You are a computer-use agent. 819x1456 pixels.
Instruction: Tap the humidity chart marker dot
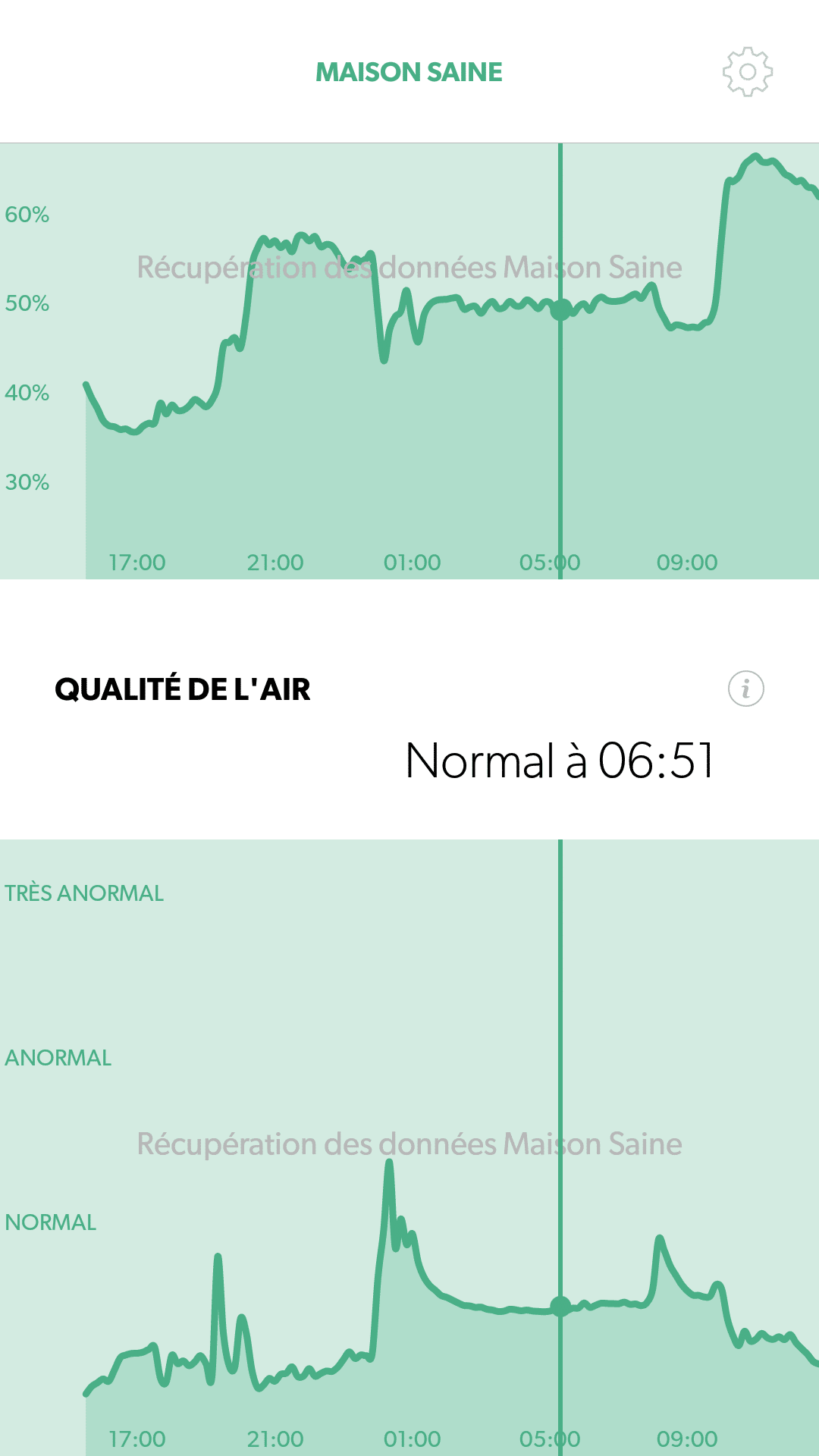tap(560, 309)
